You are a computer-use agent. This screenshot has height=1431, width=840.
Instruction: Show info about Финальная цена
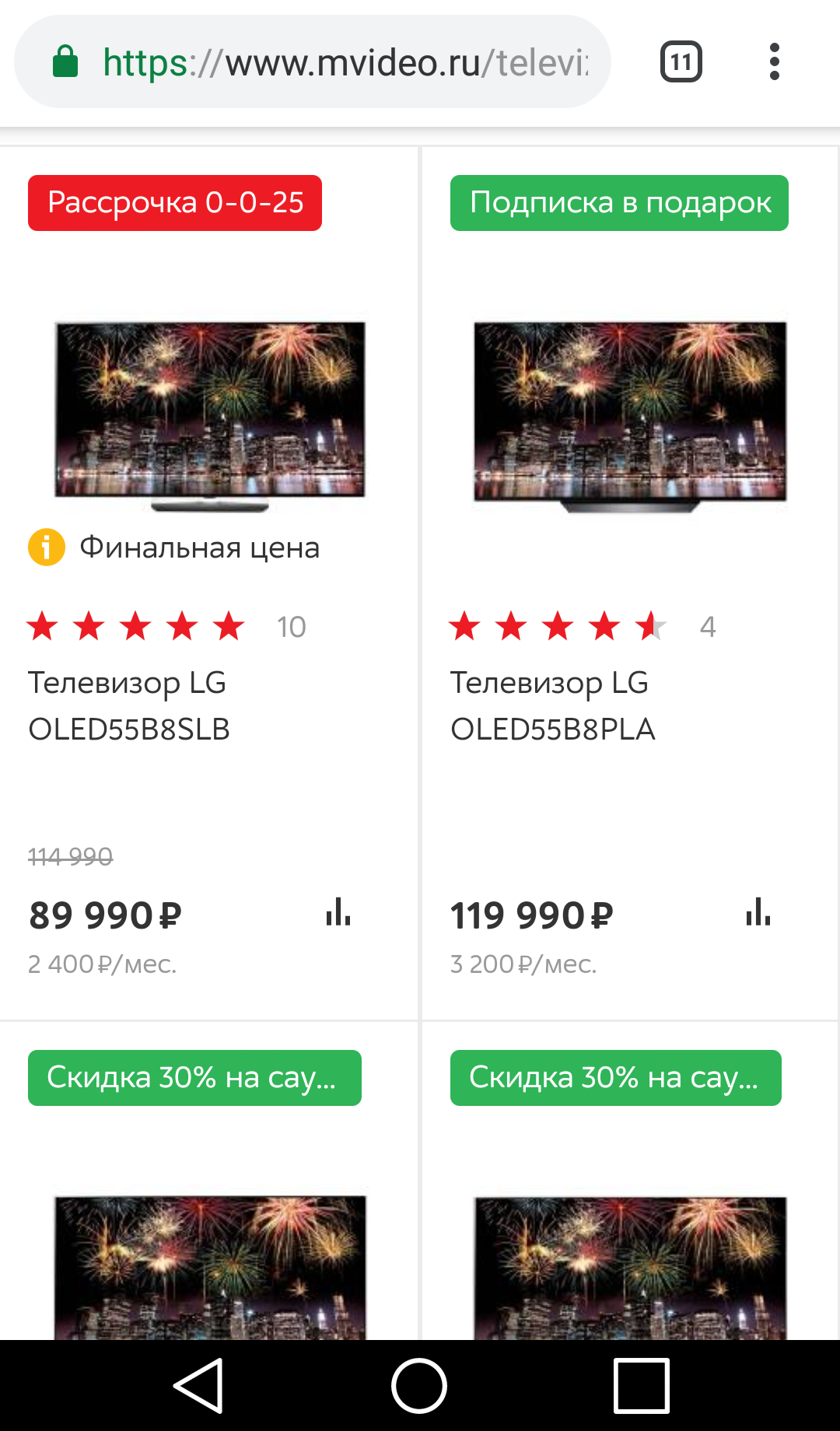[47, 548]
